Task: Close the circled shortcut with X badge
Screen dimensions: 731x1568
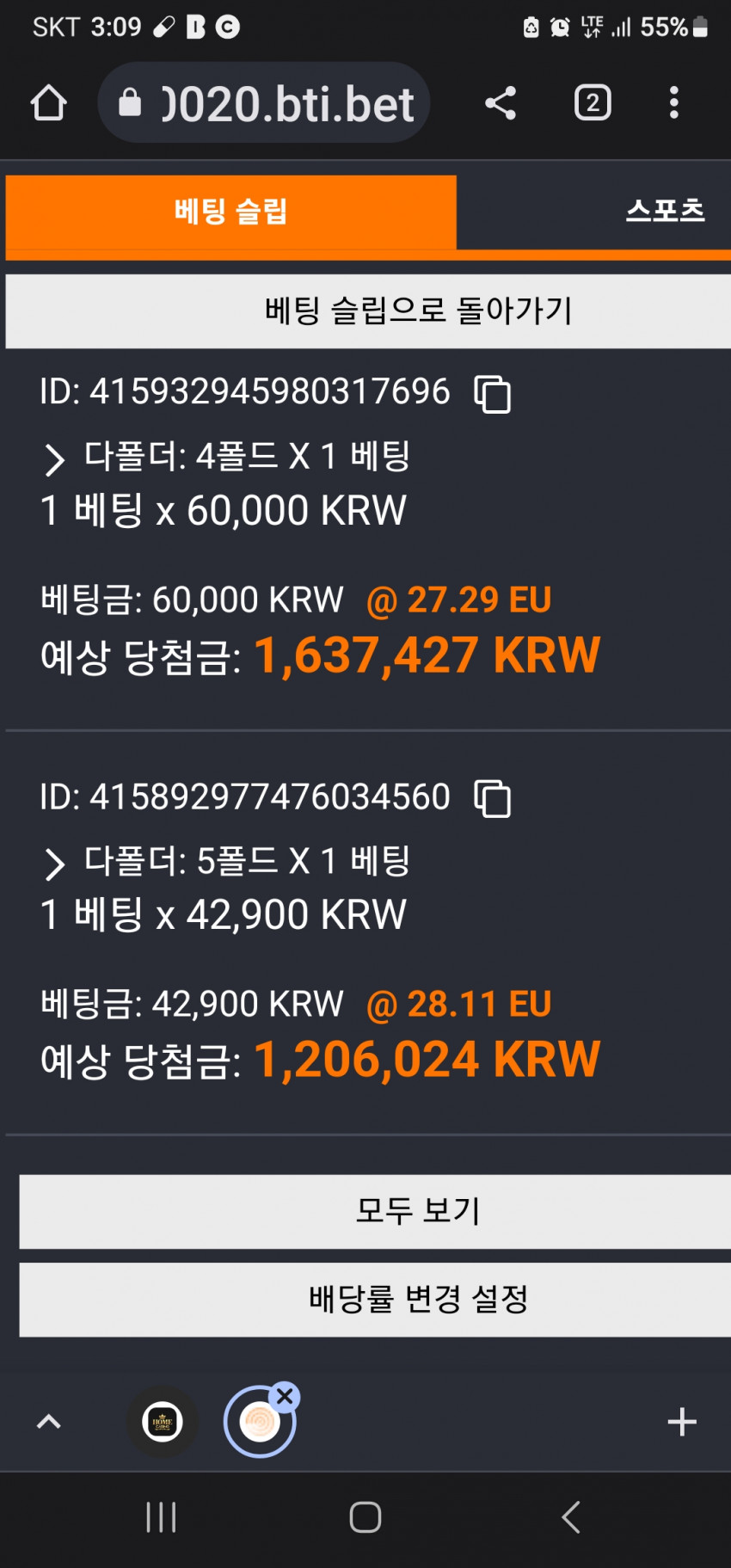Action: point(285,1396)
